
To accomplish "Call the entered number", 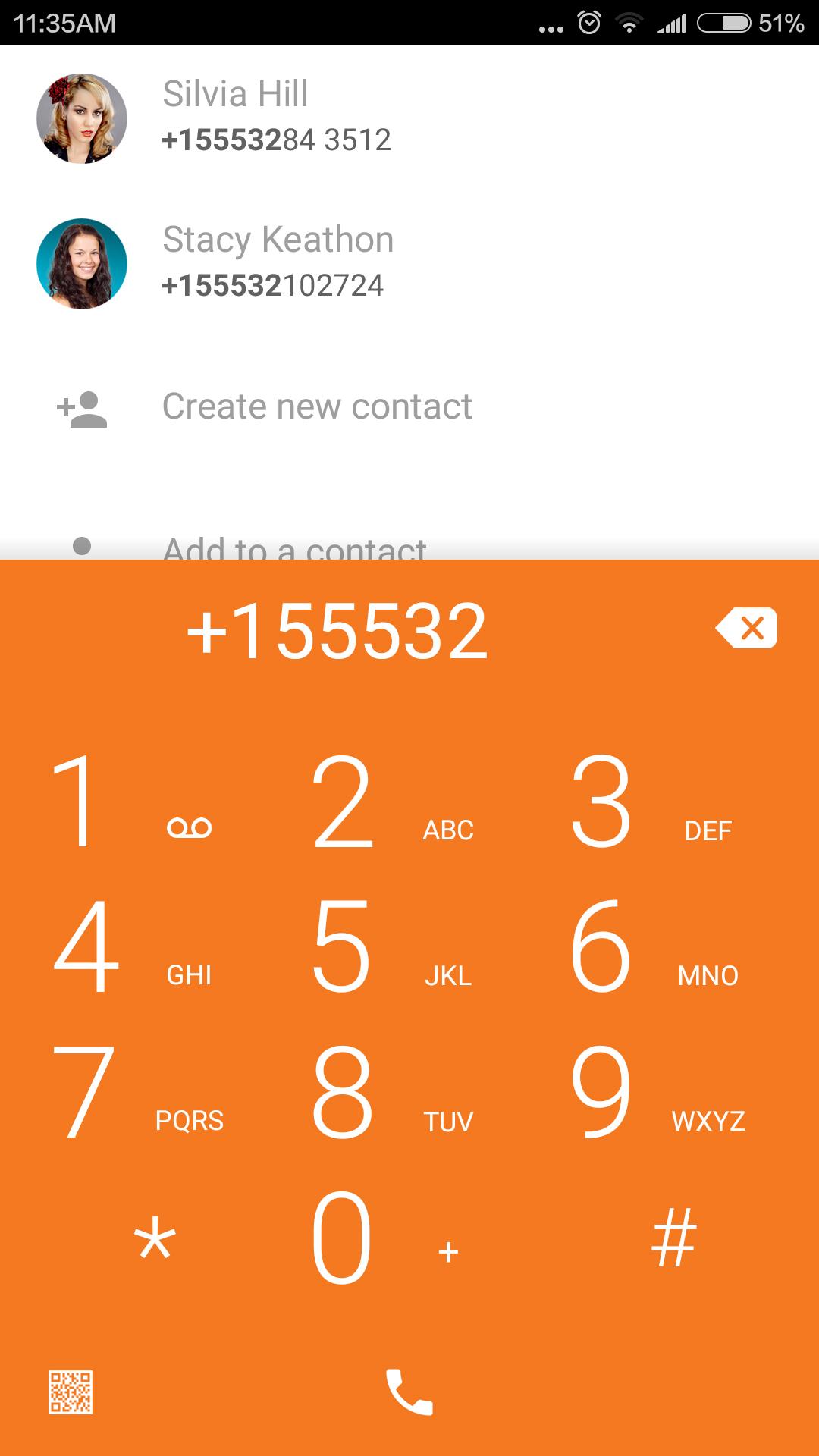I will [409, 1392].
